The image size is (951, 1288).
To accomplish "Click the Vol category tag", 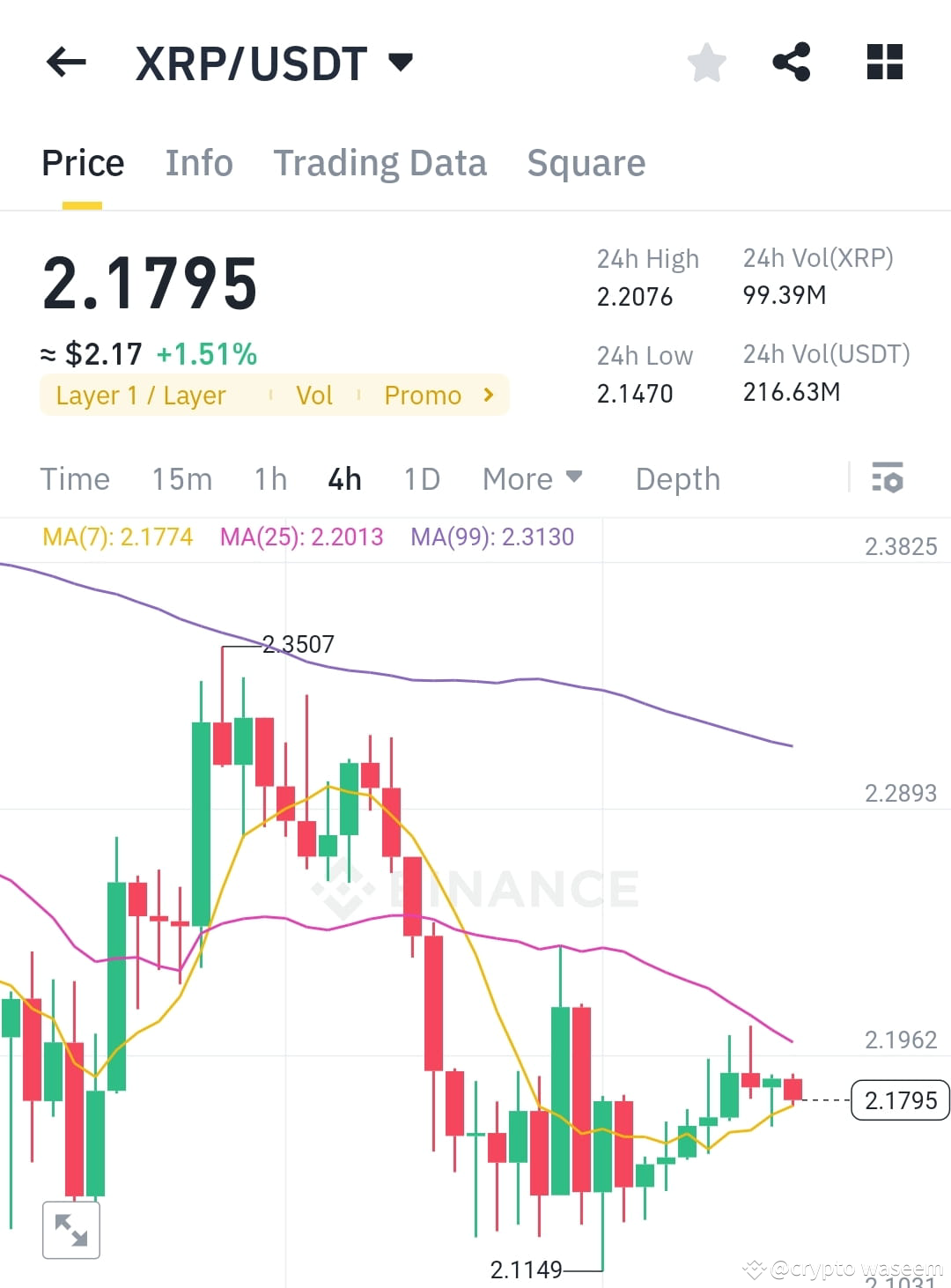I will pyautogui.click(x=314, y=395).
